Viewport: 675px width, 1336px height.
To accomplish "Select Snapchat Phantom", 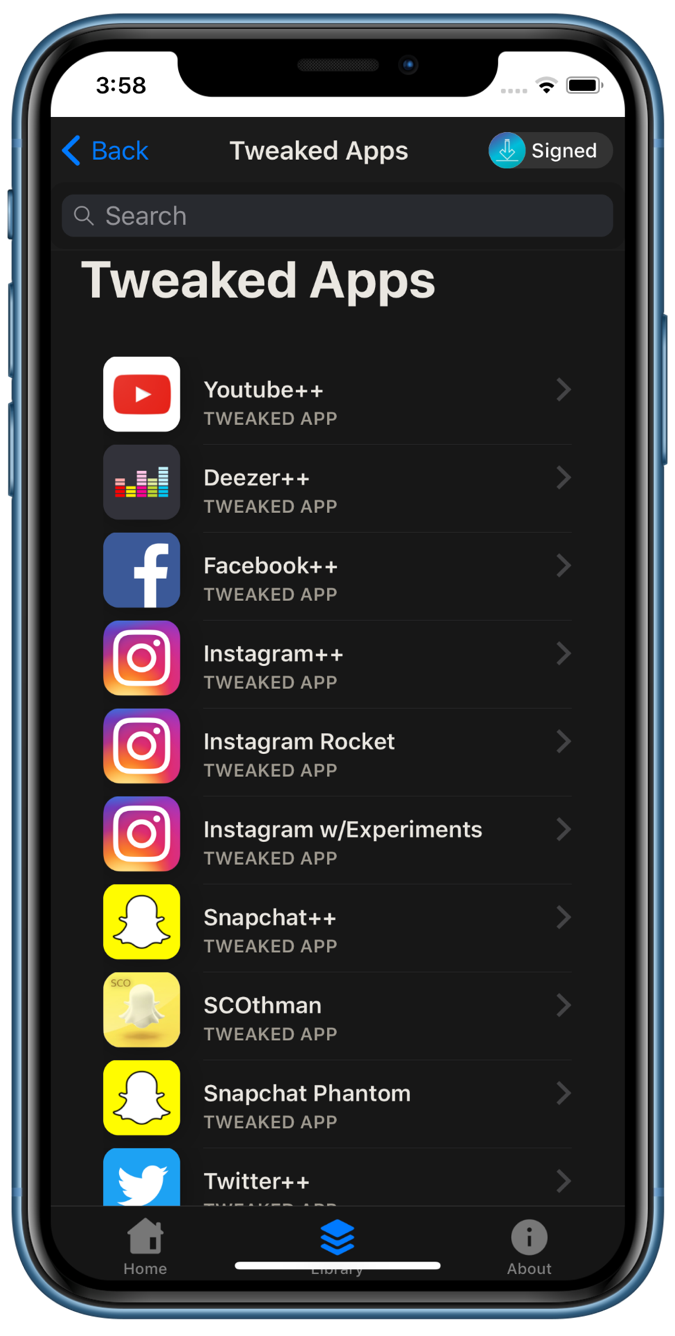I will coord(337,1099).
